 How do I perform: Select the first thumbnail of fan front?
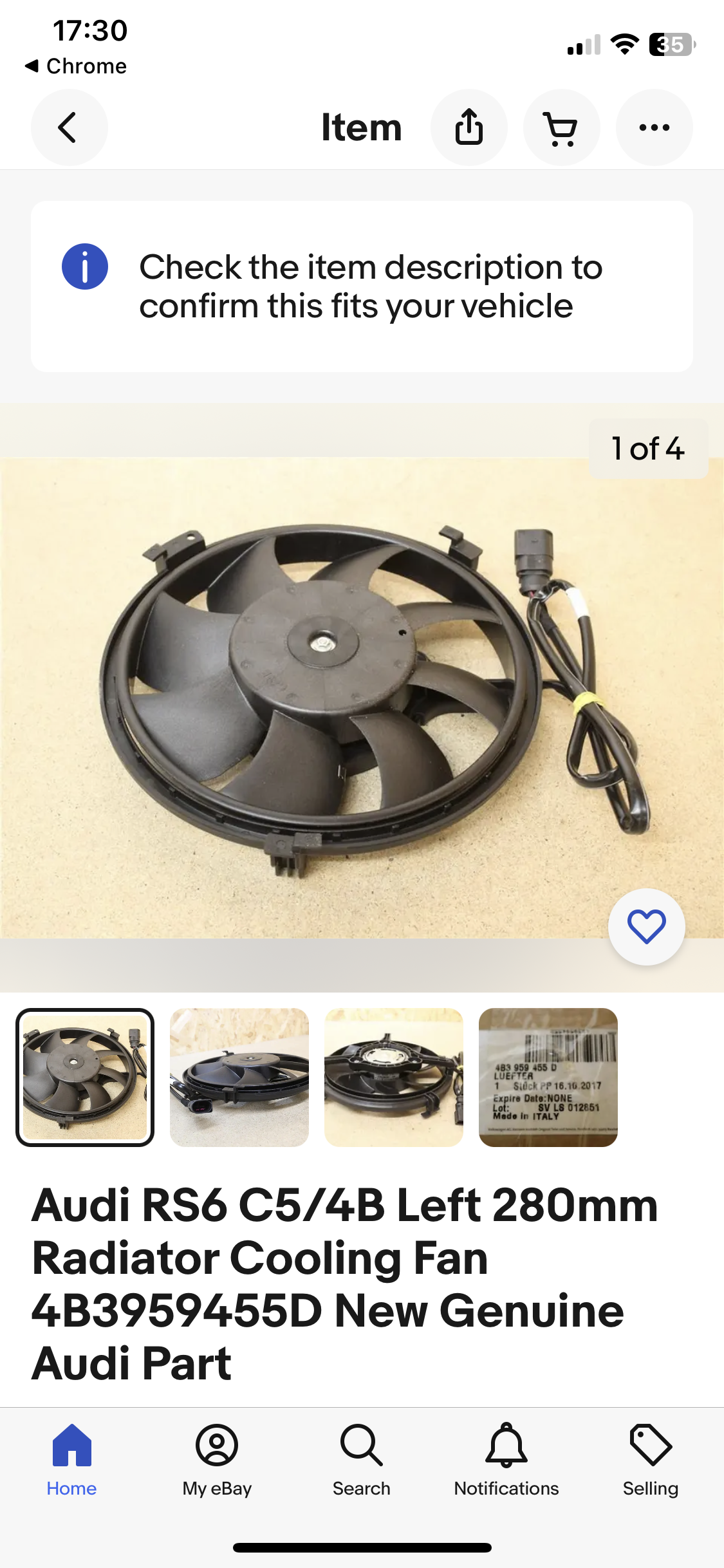(85, 1077)
